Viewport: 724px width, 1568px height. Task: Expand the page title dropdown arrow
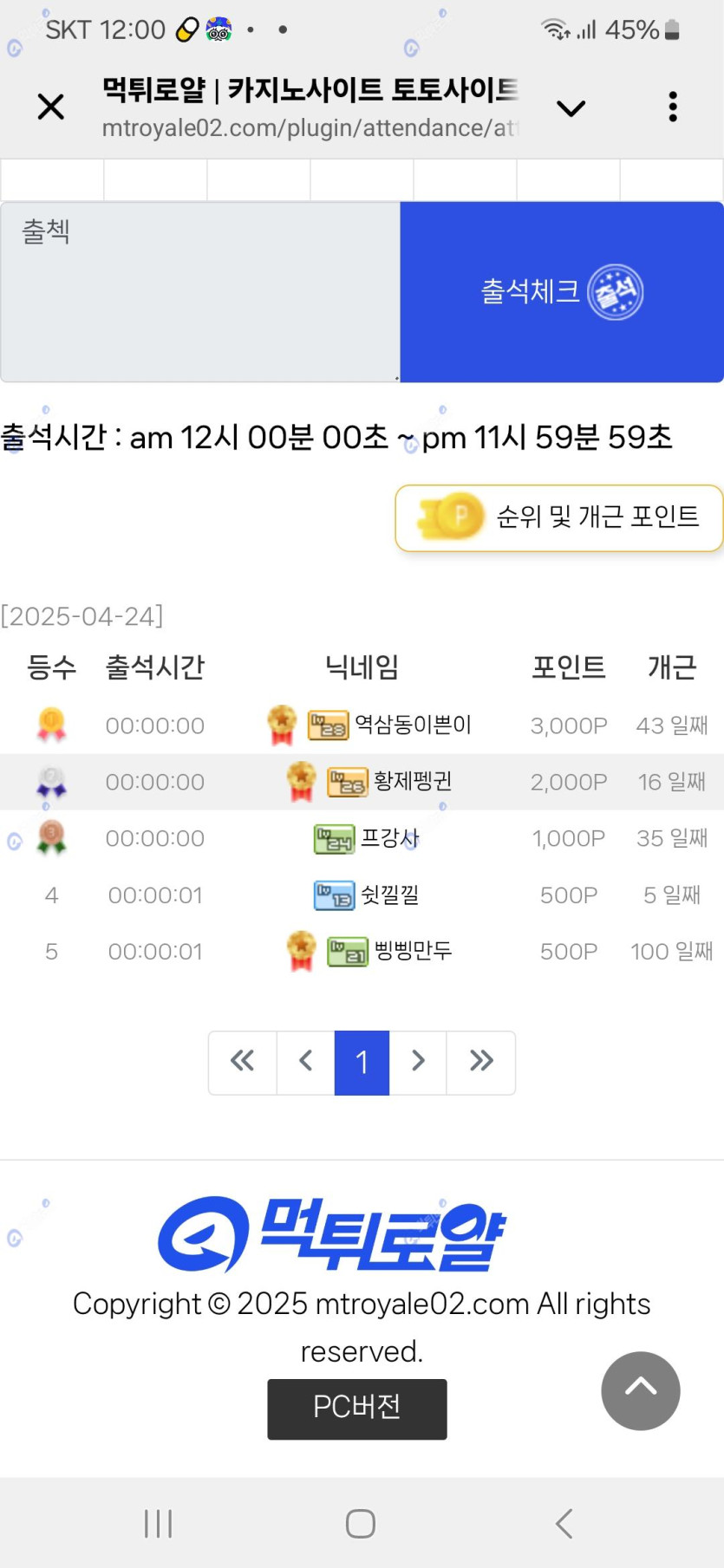571,108
